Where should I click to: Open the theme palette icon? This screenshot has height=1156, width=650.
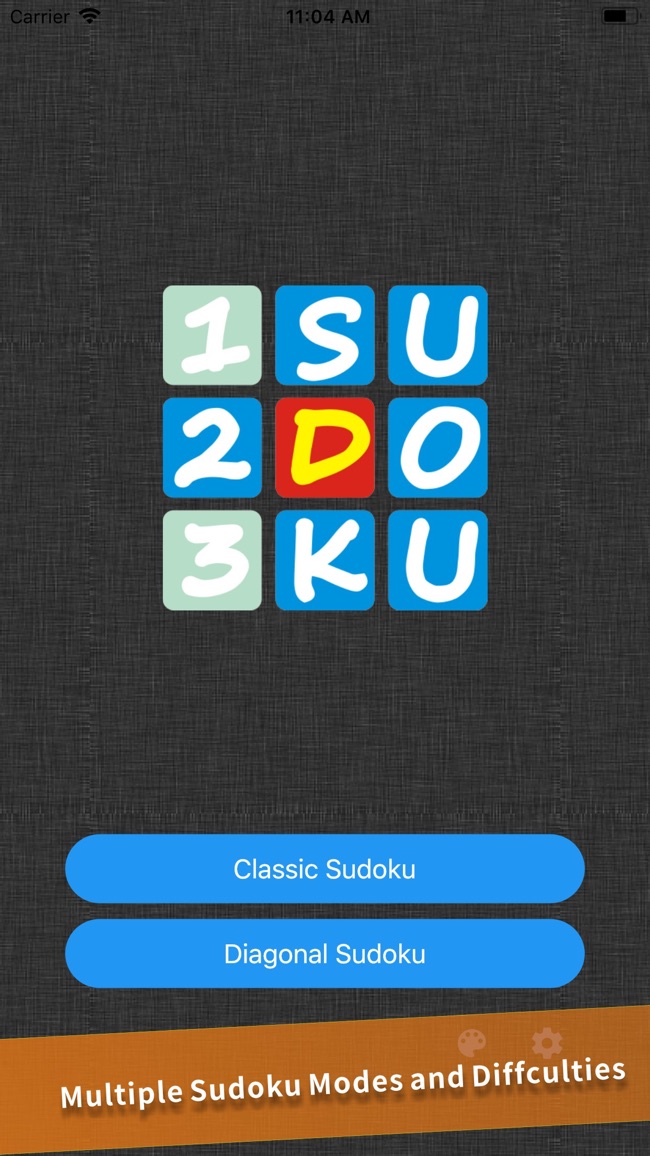471,1044
